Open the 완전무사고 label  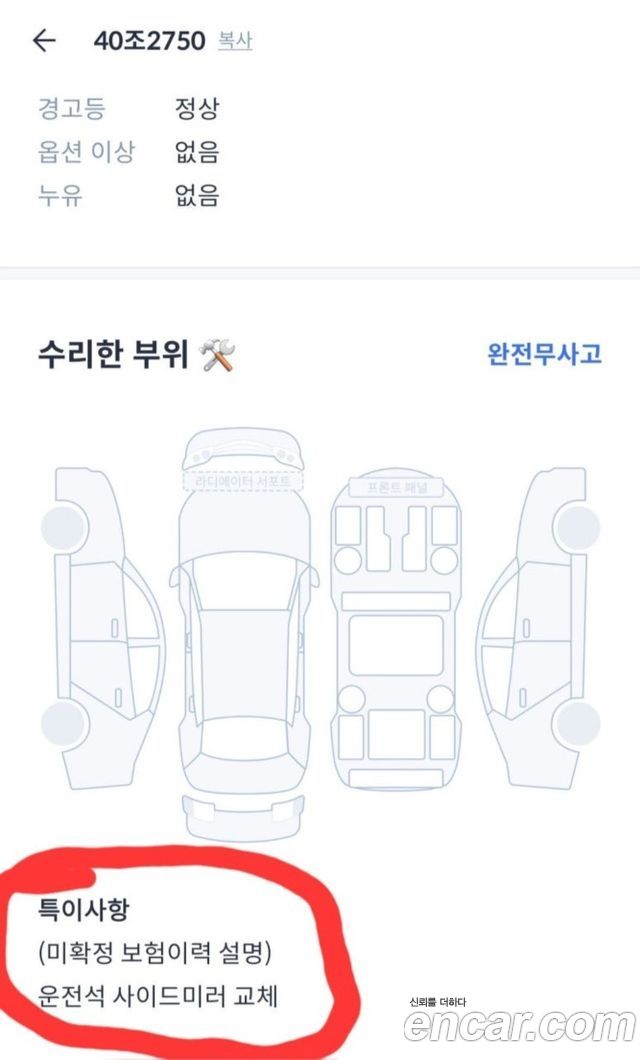click(x=544, y=354)
